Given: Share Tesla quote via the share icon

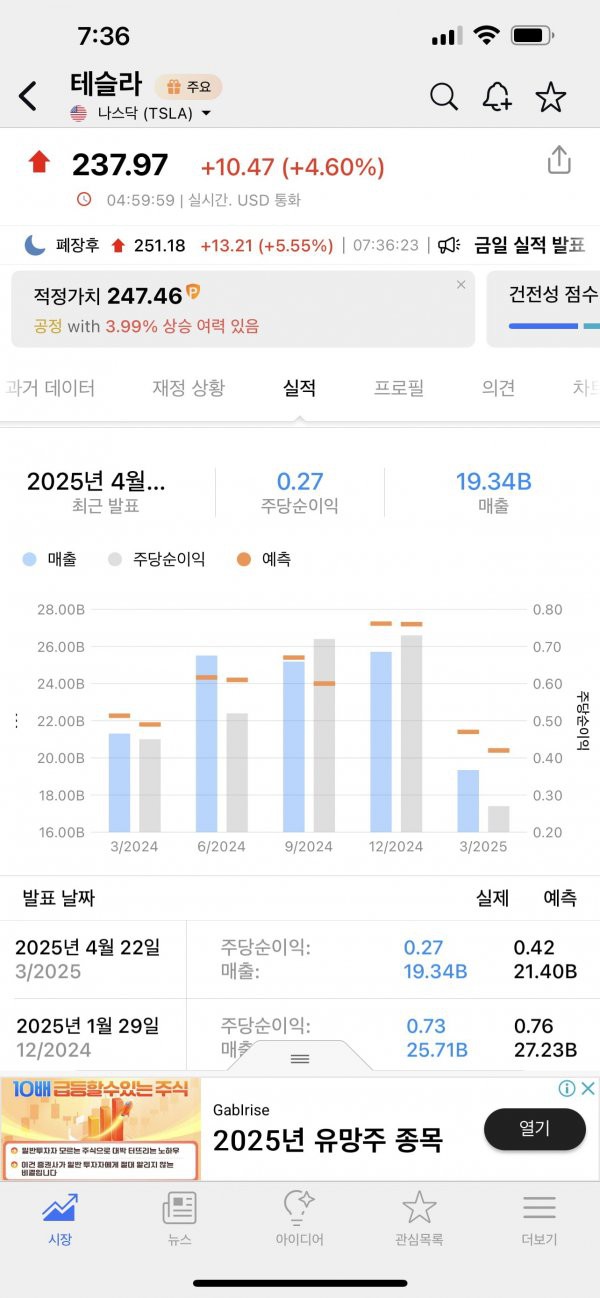Looking at the screenshot, I should pos(559,160).
